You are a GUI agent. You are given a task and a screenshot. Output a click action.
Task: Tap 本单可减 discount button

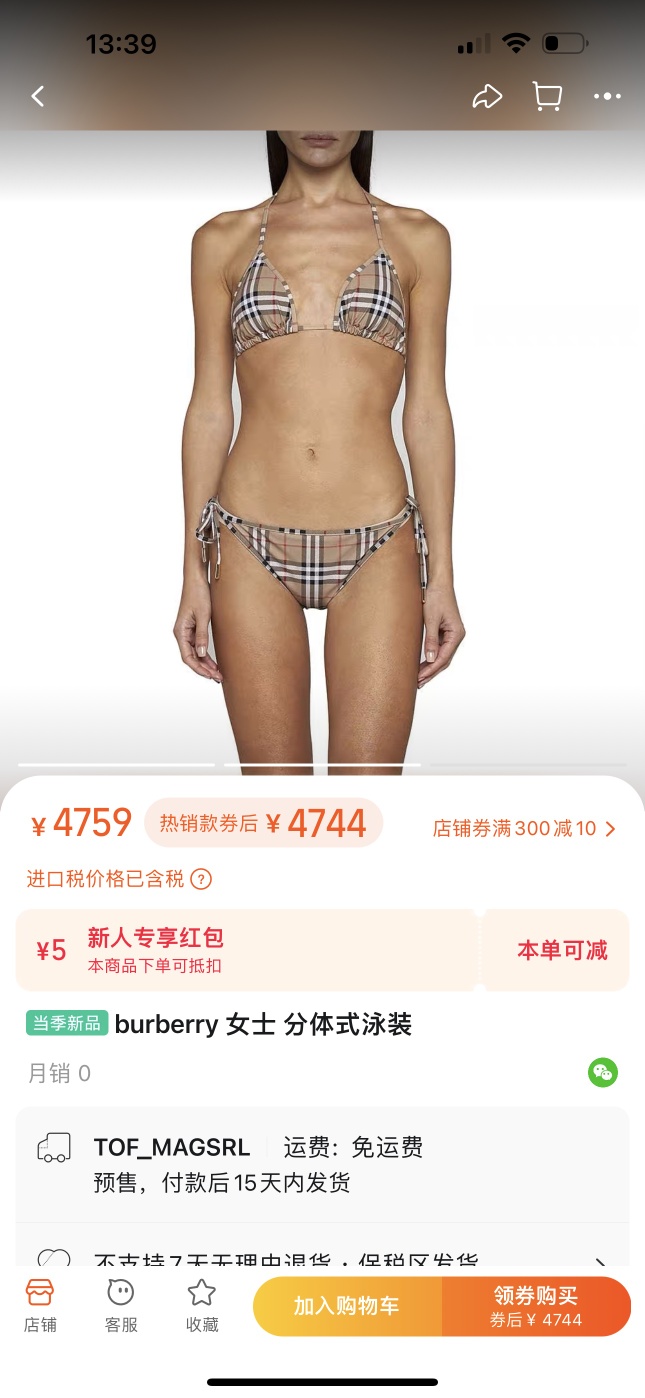coord(561,950)
